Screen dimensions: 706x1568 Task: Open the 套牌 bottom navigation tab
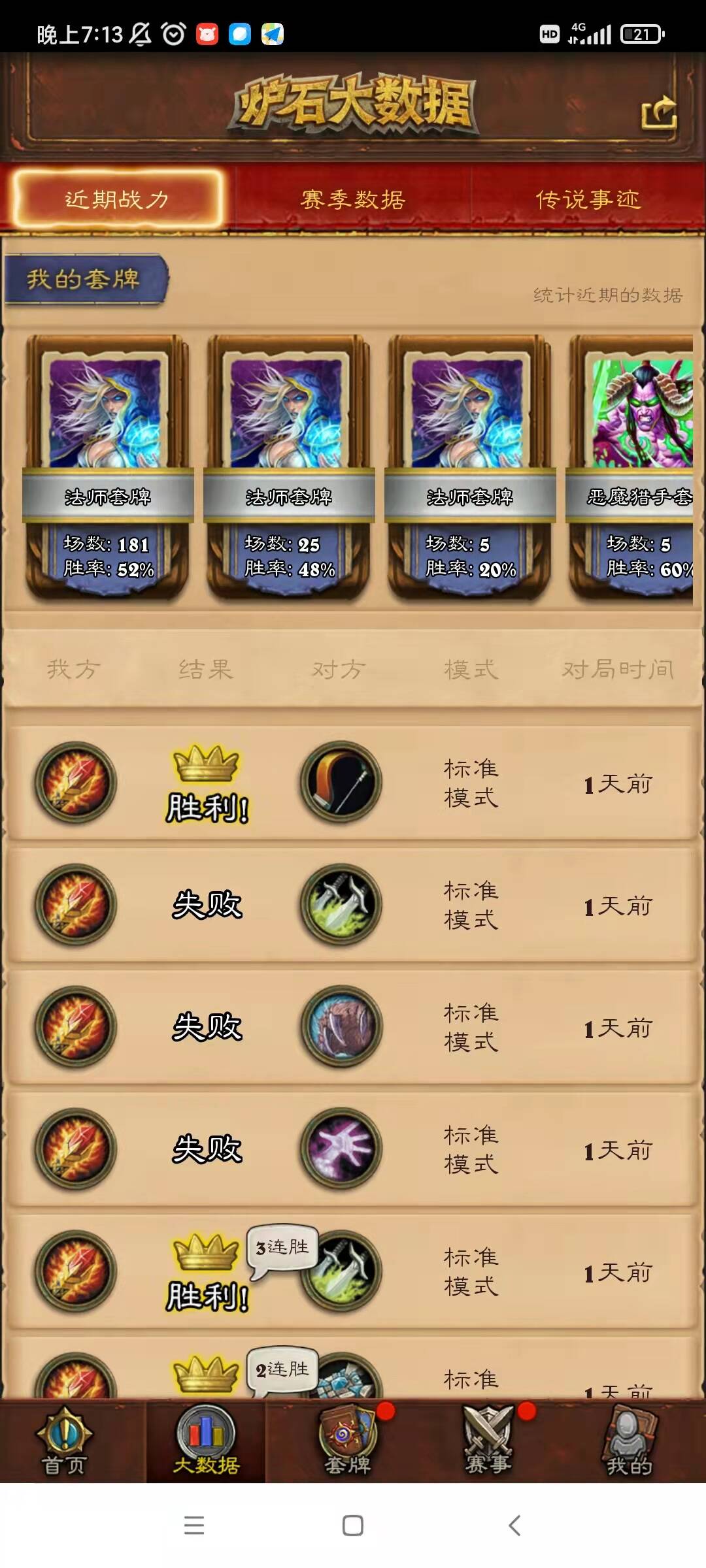pyautogui.click(x=348, y=1441)
